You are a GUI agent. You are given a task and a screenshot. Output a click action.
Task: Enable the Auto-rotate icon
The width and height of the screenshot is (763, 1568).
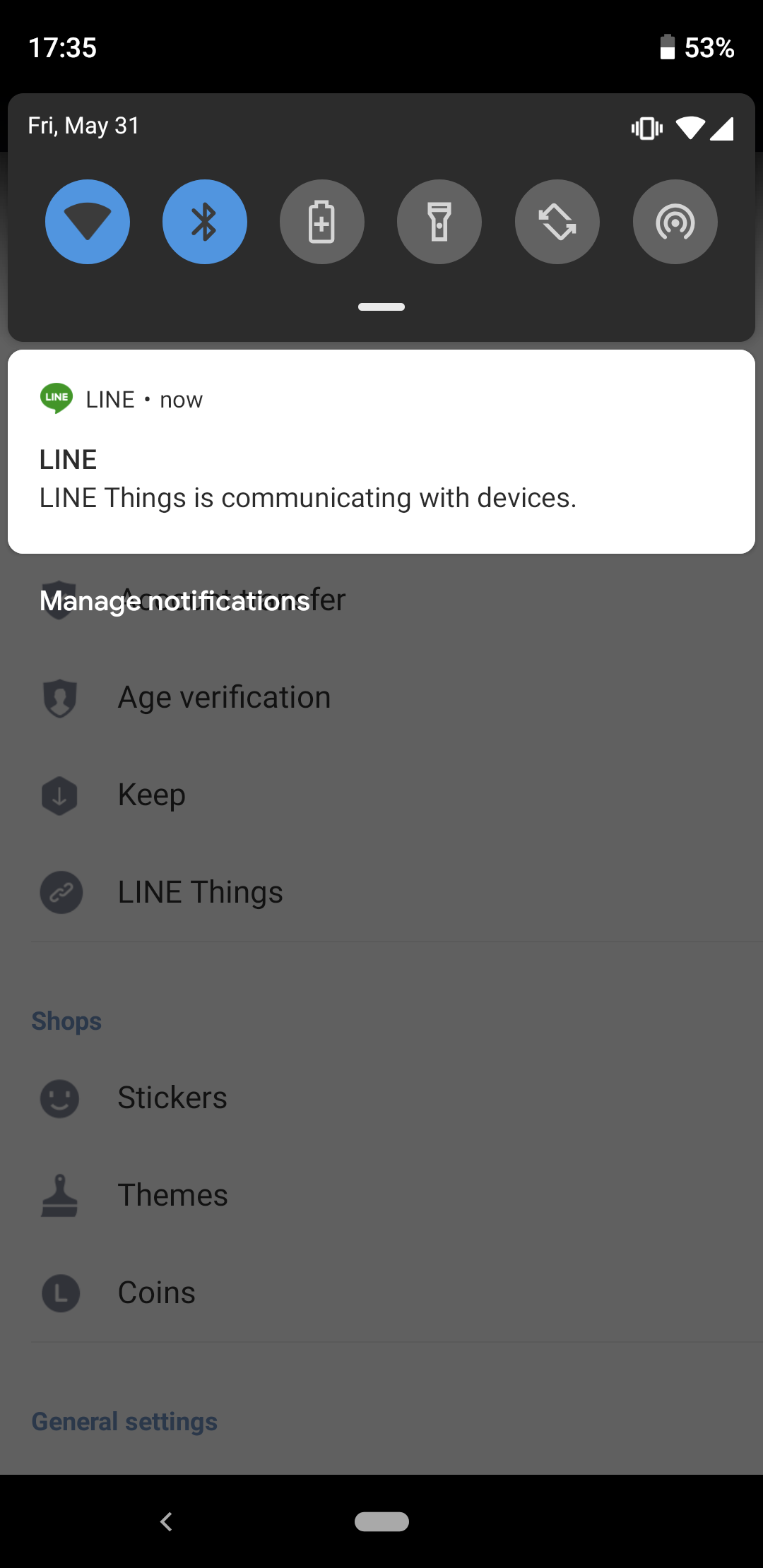tap(557, 221)
